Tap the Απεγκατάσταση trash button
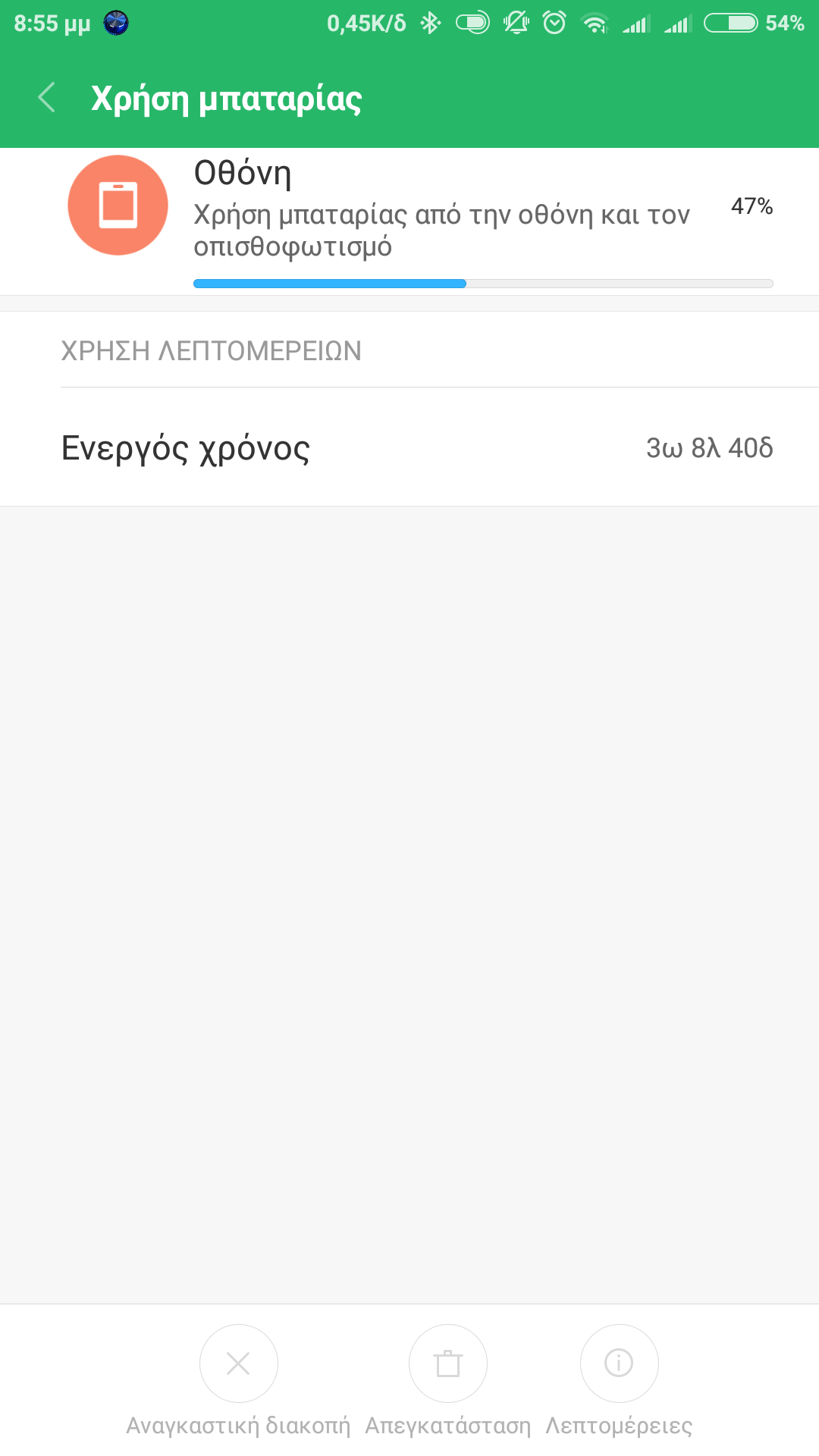819x1456 pixels. point(447,1363)
